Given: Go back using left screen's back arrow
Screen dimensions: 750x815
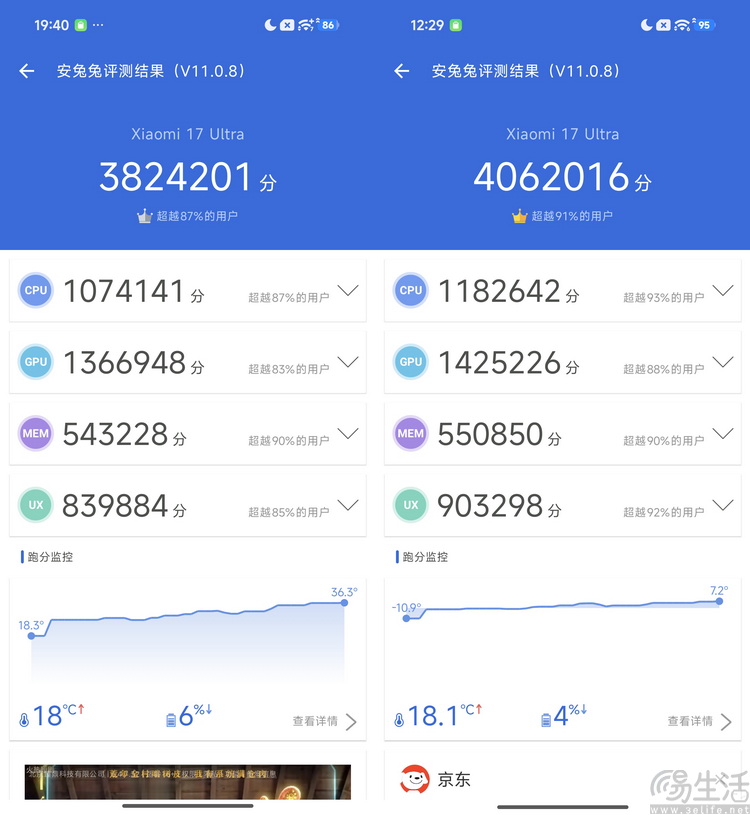Looking at the screenshot, I should (x=26, y=71).
